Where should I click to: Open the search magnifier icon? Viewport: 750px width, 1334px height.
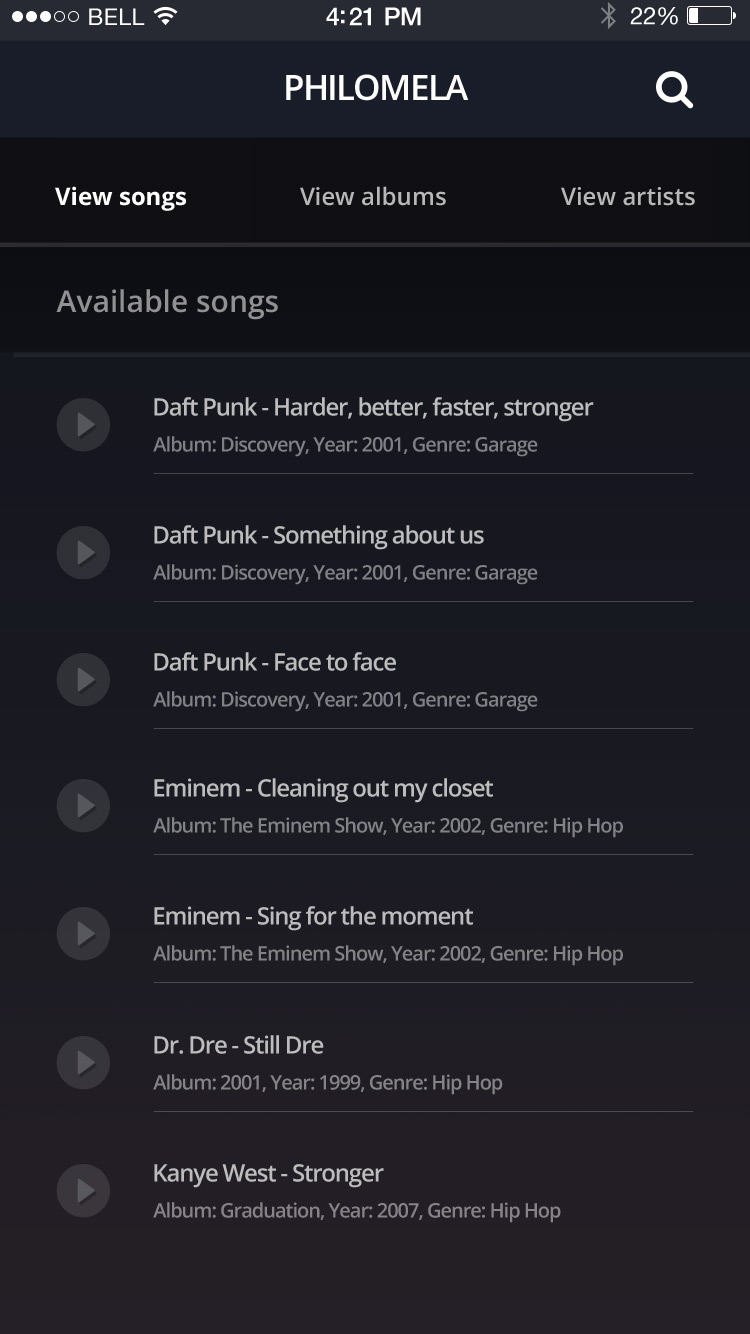674,90
